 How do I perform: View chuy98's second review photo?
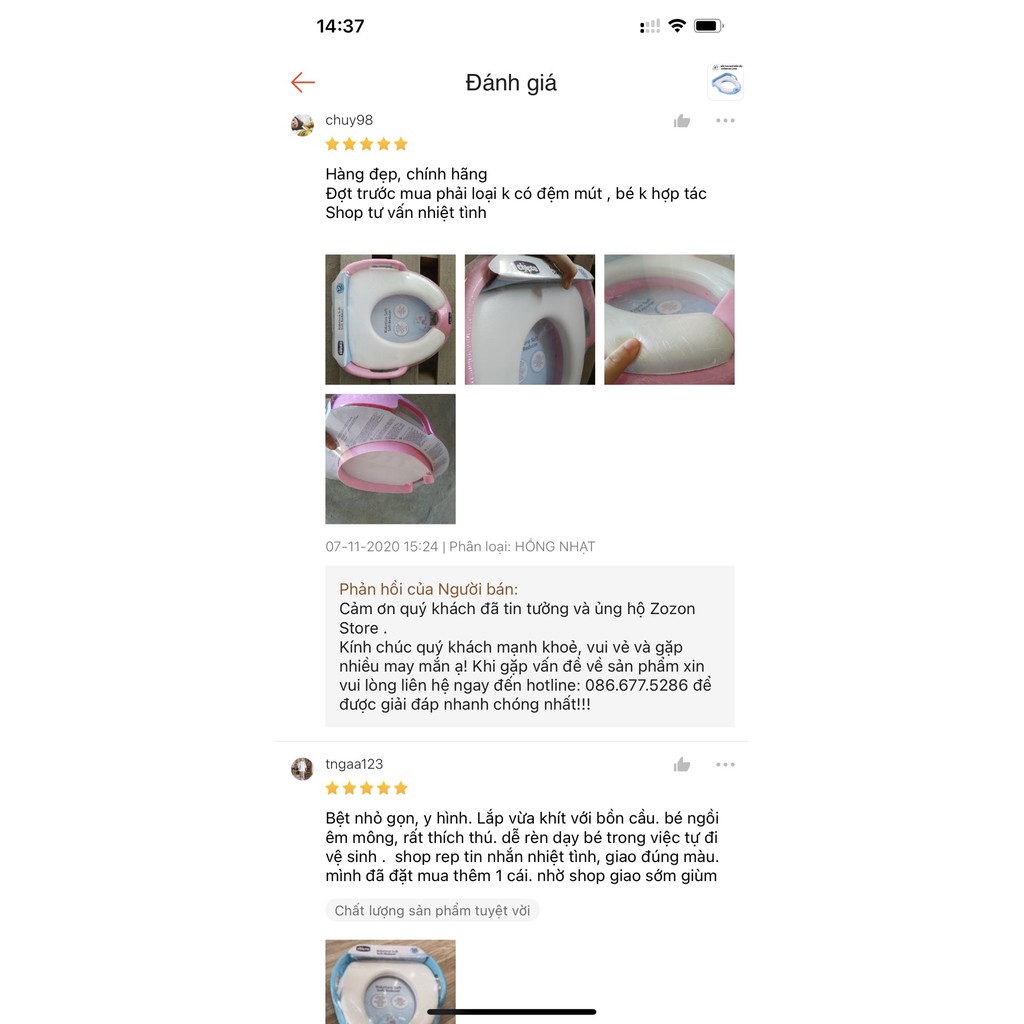pos(530,319)
